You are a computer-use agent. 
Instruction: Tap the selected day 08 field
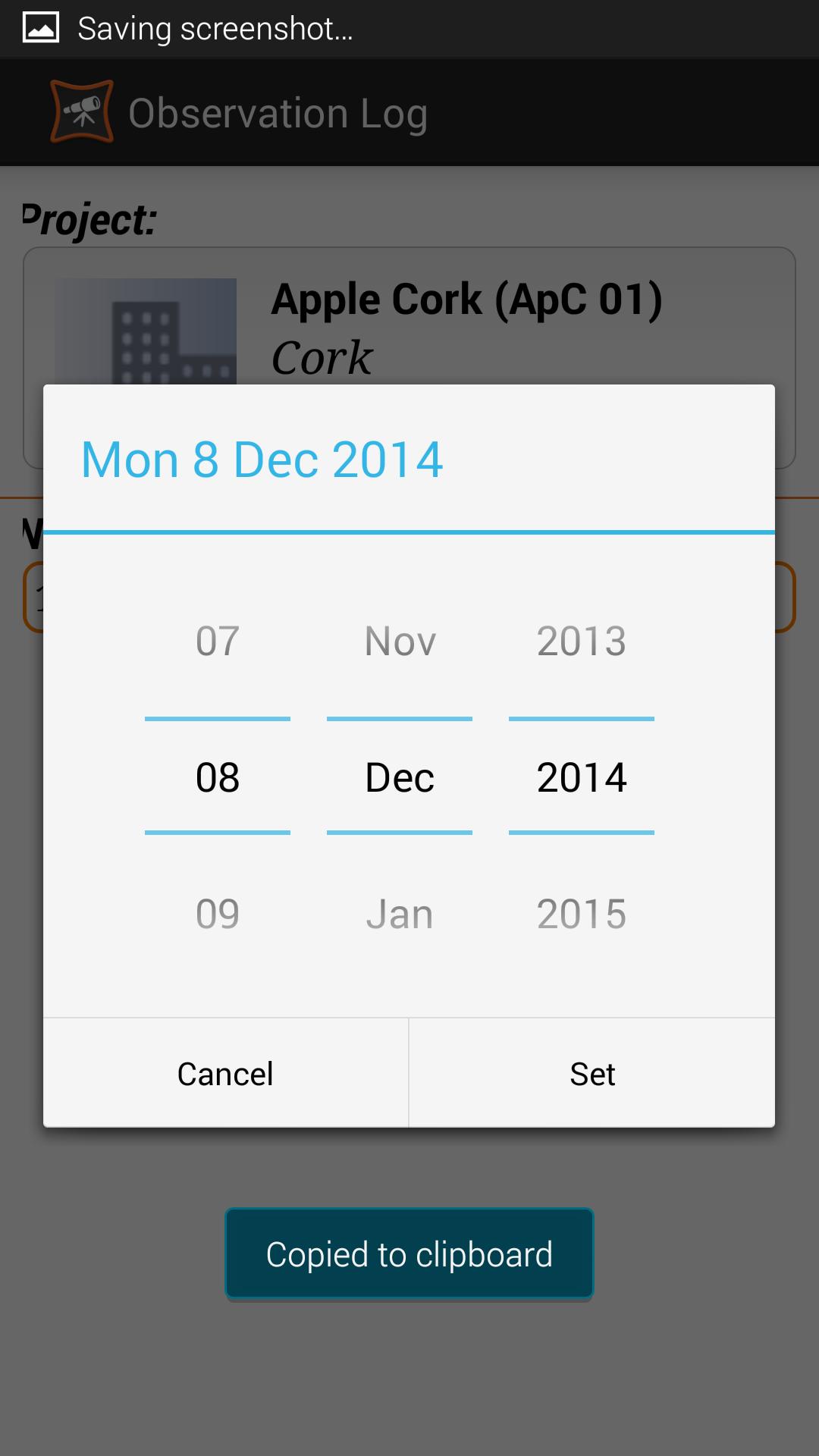(218, 777)
